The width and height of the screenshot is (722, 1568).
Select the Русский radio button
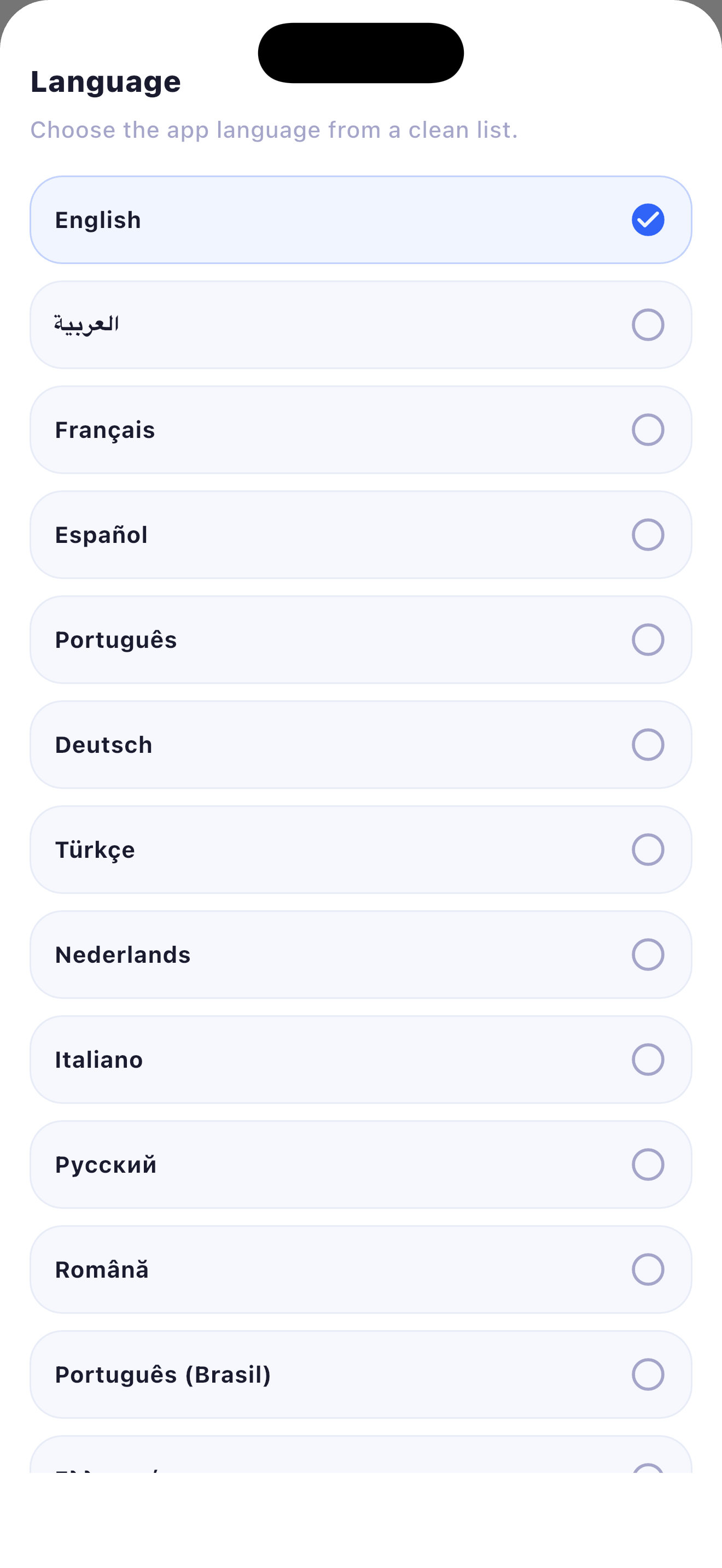coord(648,1165)
